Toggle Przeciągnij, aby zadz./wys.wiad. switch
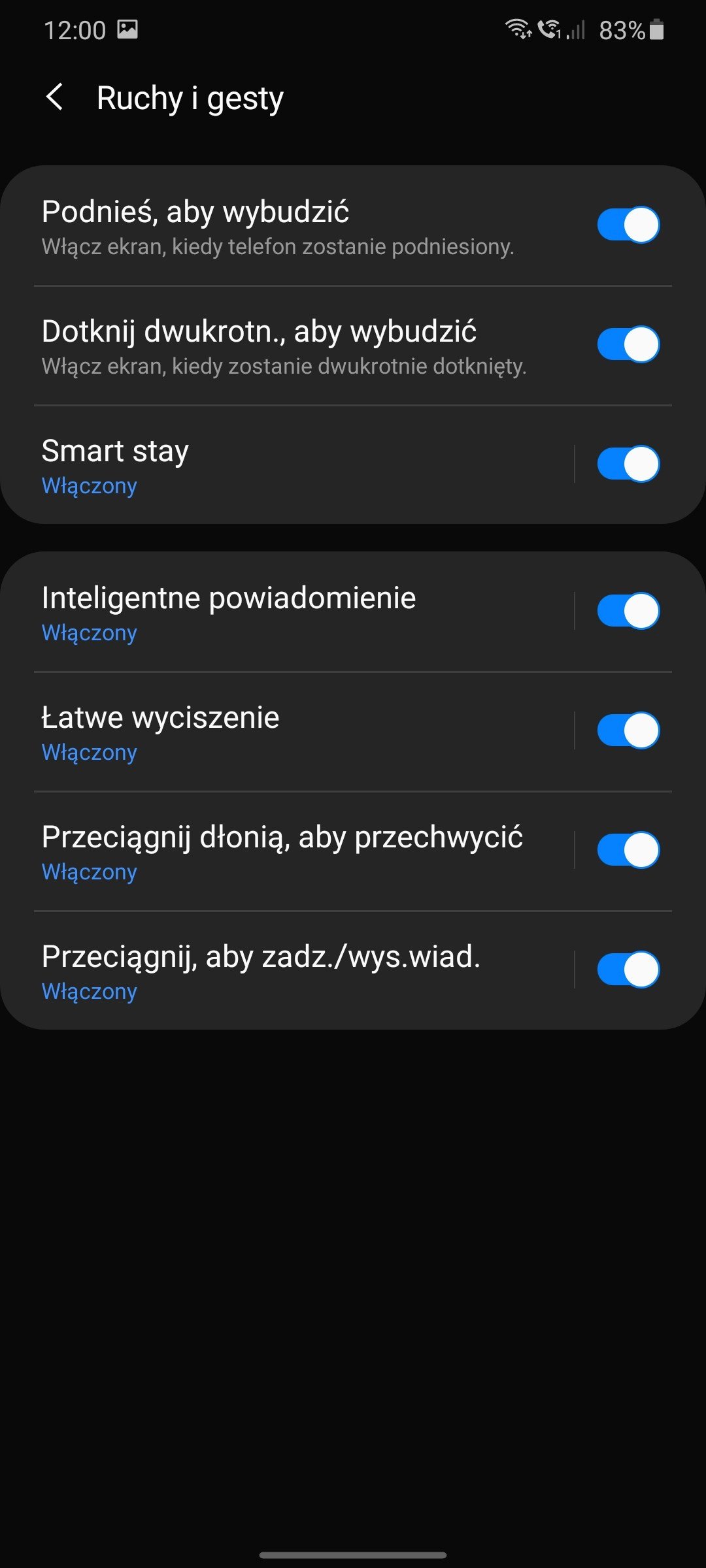 (x=628, y=970)
